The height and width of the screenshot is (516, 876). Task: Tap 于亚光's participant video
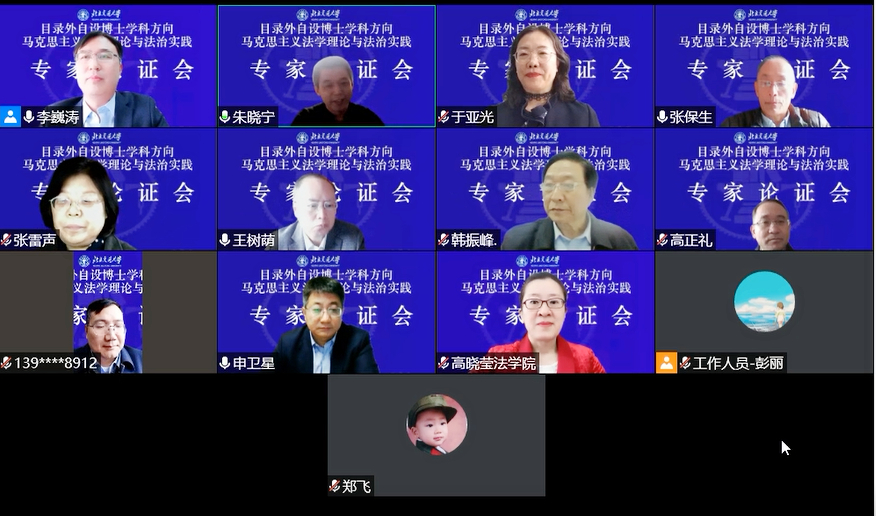(x=545, y=65)
